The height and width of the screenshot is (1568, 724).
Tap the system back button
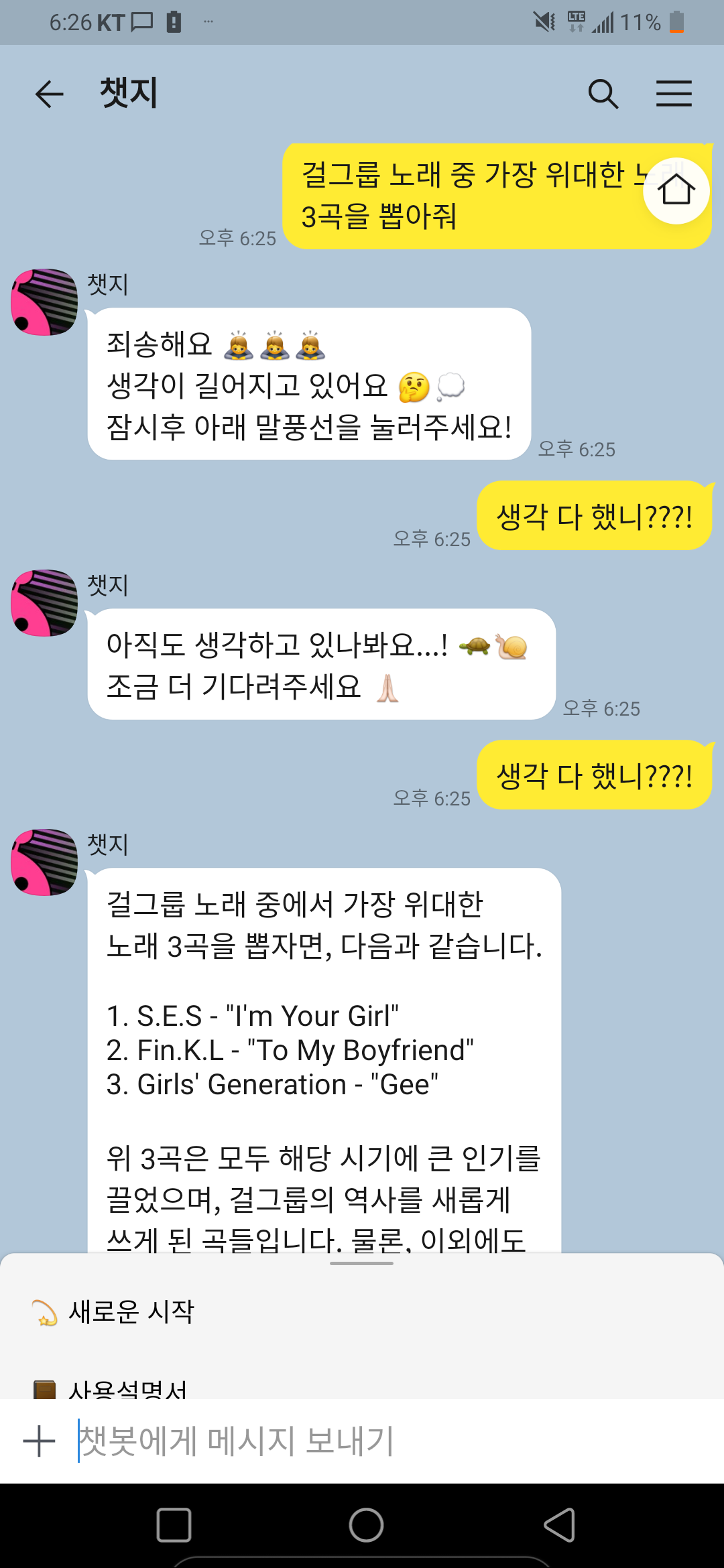559,1525
